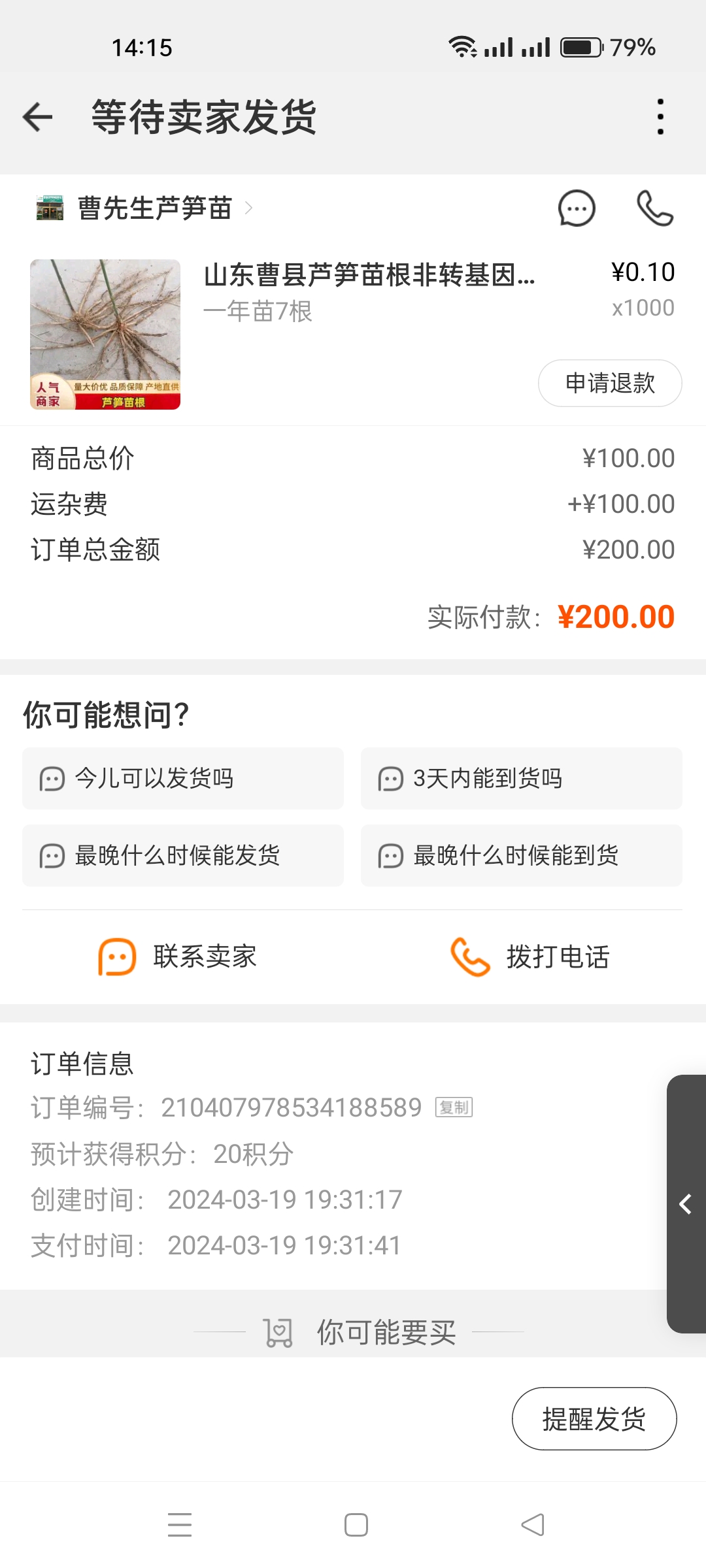Expand the side panel arrow handle
Screen dimensions: 706x1568
click(686, 1203)
